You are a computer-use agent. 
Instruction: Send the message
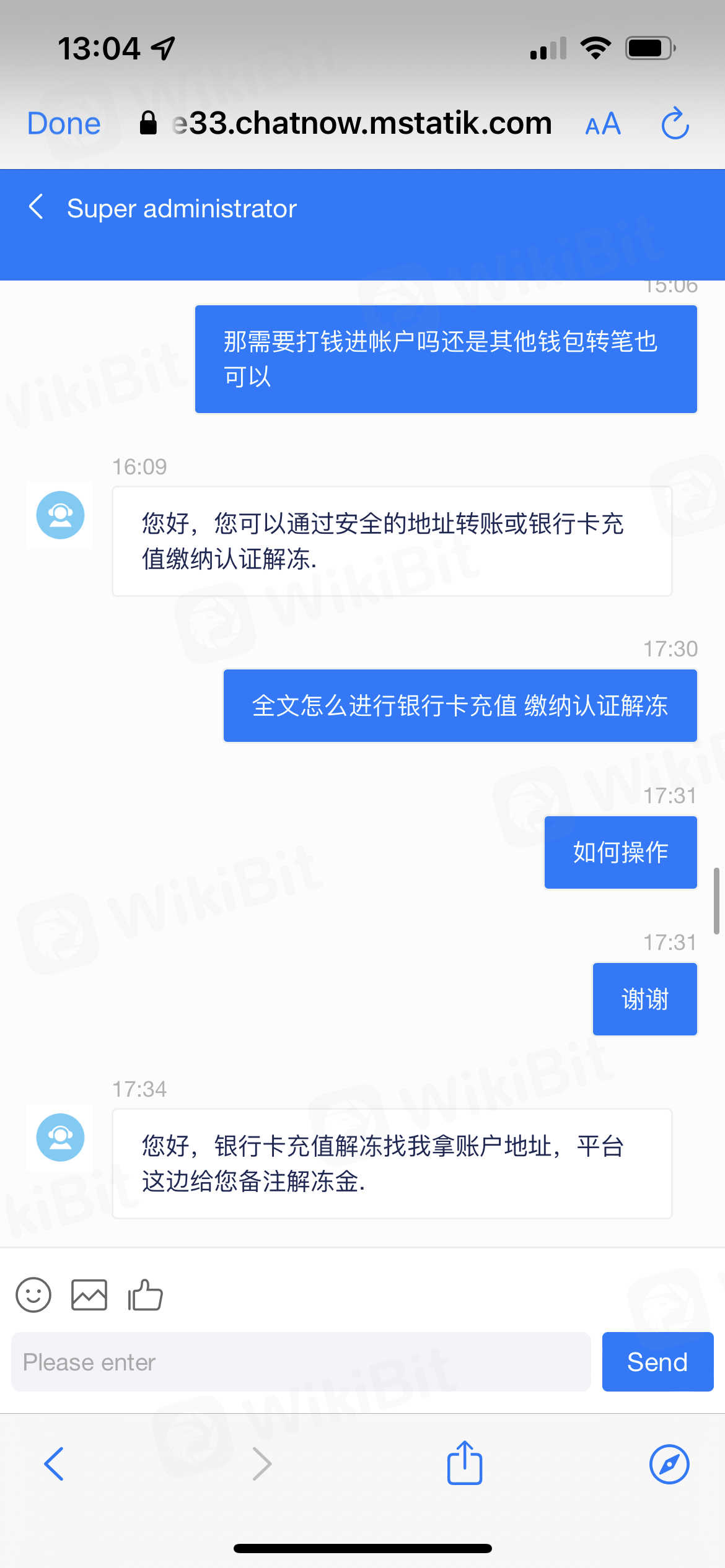pos(657,1362)
